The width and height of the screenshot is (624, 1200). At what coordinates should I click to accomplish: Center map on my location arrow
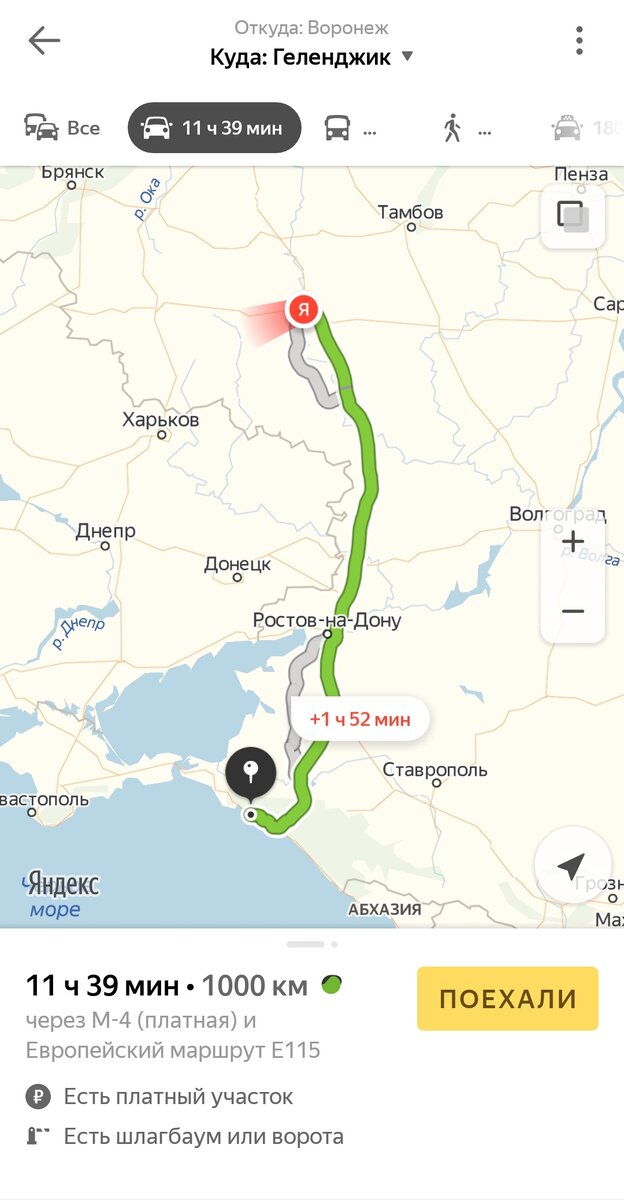pos(572,866)
